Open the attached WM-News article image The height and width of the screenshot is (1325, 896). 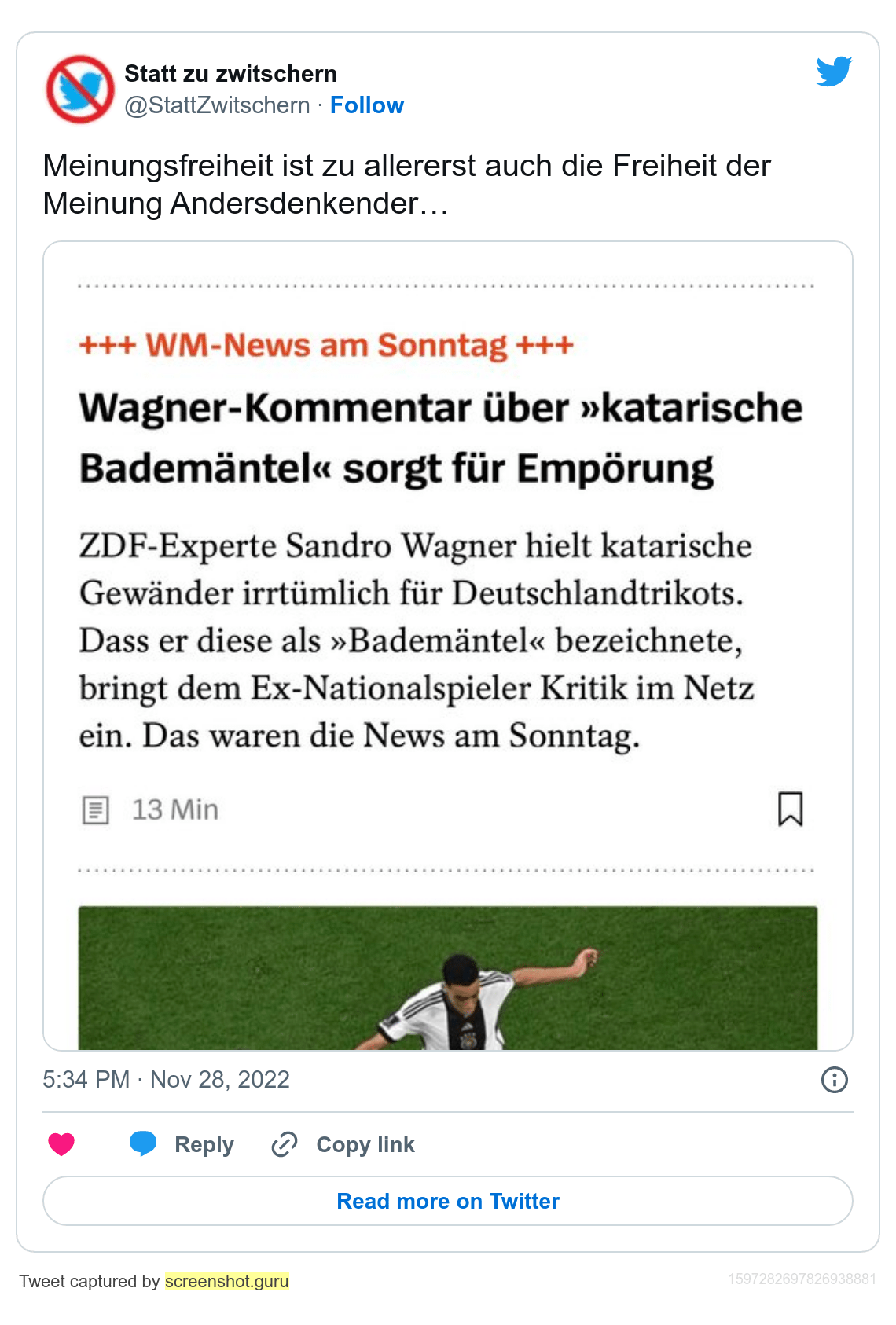(x=448, y=644)
